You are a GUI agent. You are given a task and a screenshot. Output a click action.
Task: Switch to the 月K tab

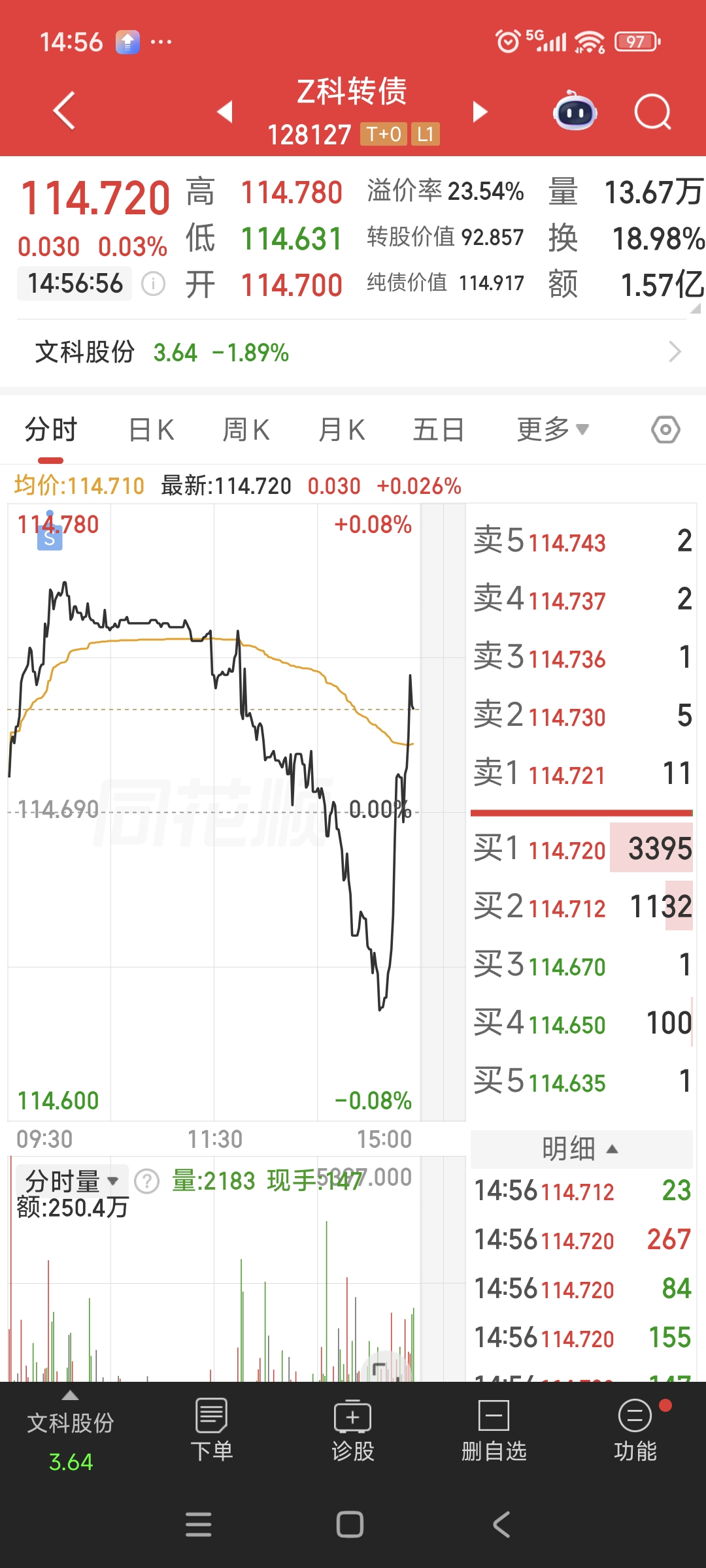342,430
